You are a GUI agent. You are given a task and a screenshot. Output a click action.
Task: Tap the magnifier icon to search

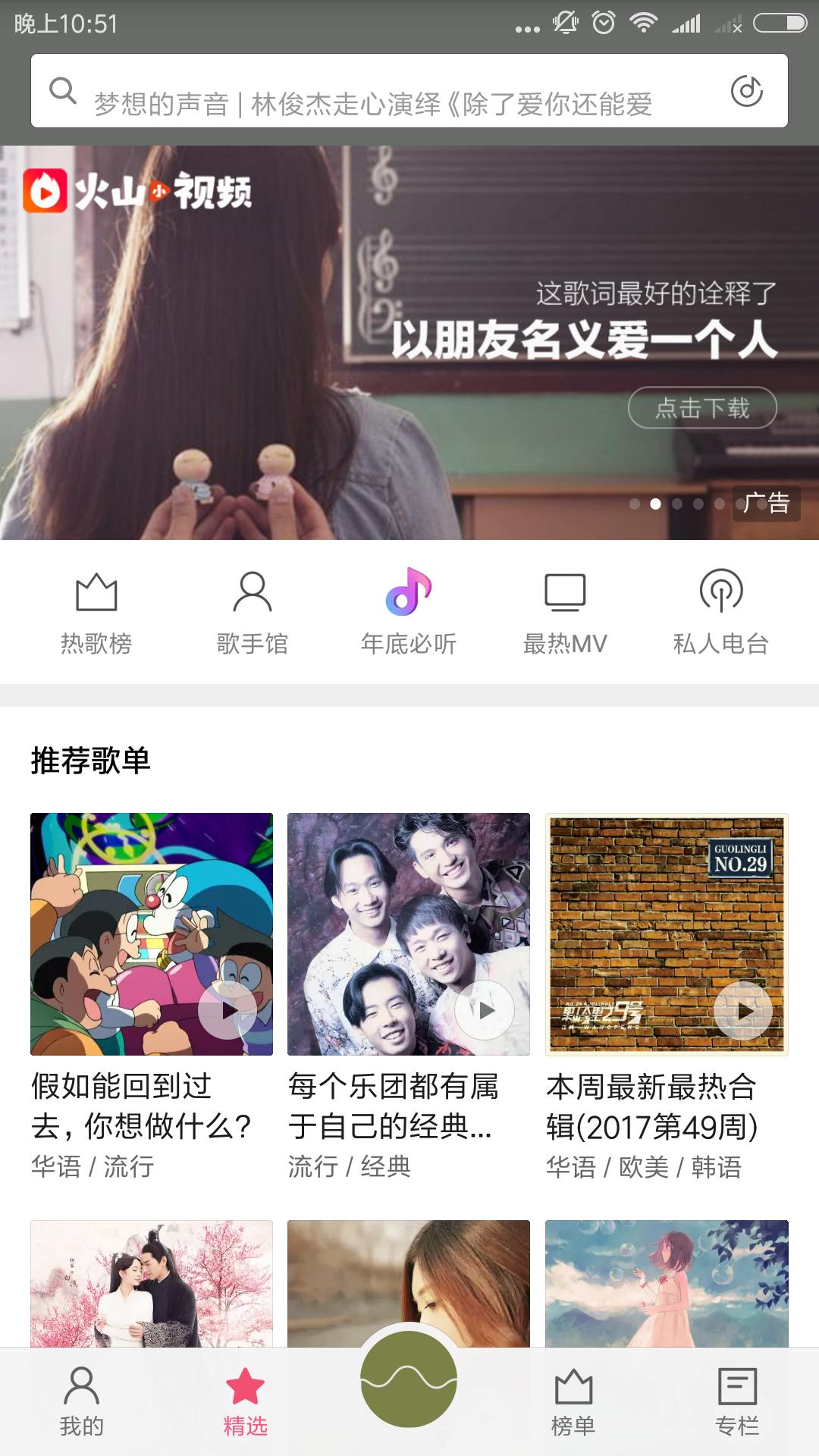point(63,91)
